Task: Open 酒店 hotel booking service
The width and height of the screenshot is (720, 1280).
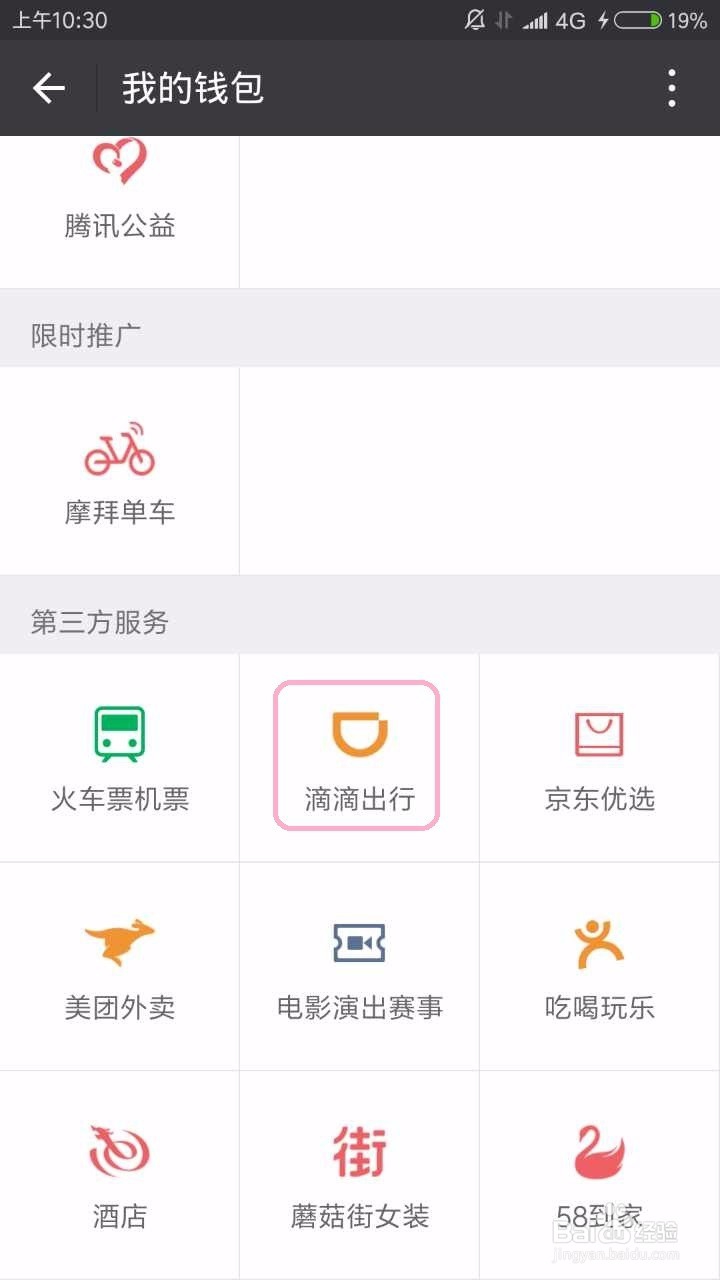Action: tap(118, 1170)
